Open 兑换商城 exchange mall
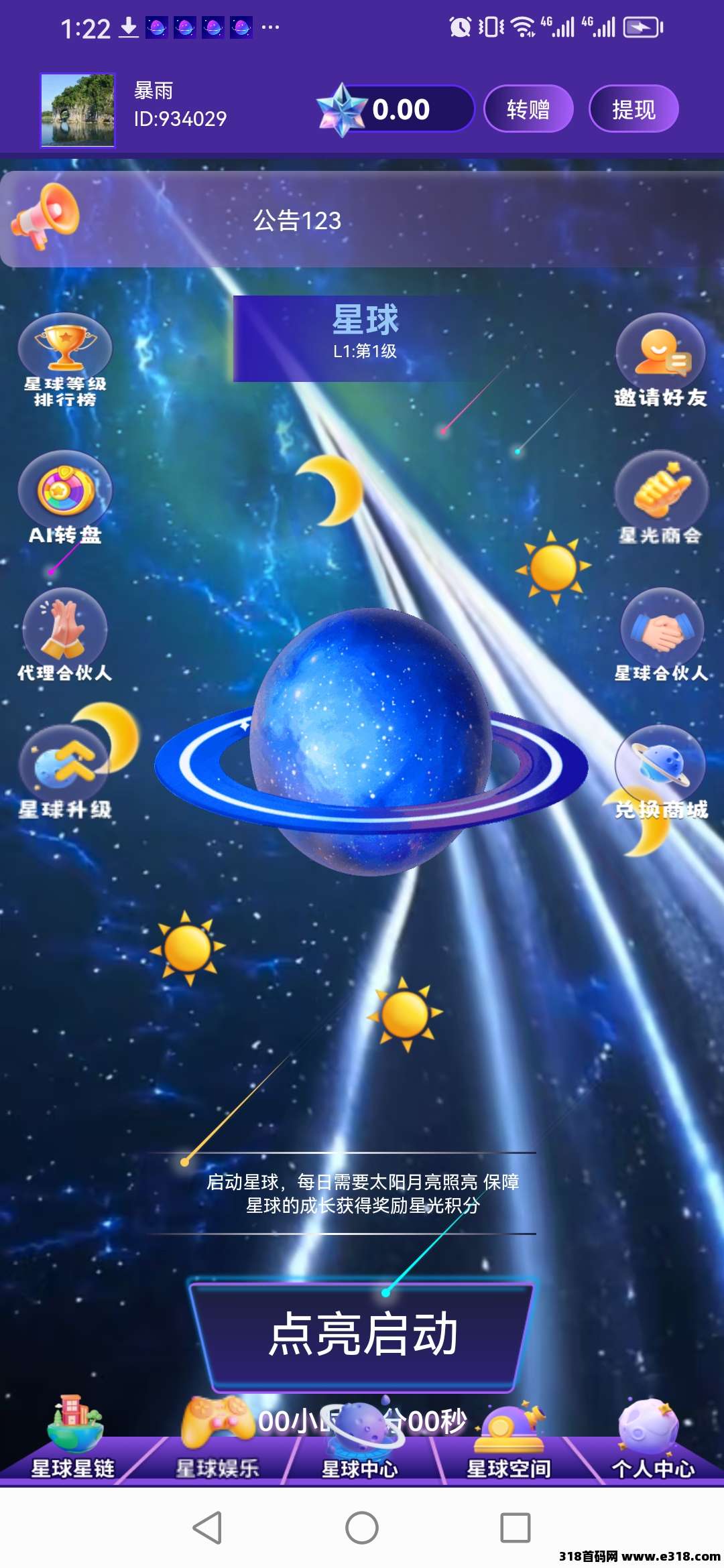 point(660,771)
